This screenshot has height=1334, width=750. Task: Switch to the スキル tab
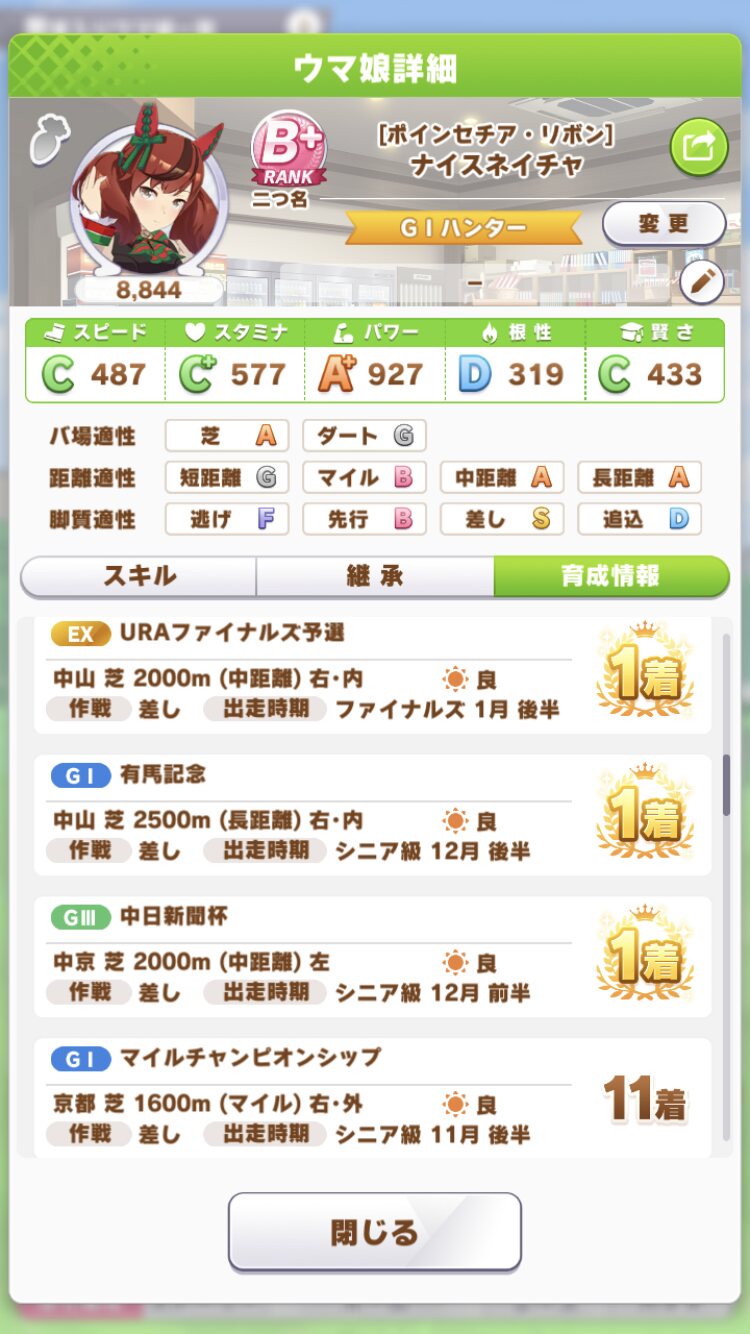[x=139, y=577]
